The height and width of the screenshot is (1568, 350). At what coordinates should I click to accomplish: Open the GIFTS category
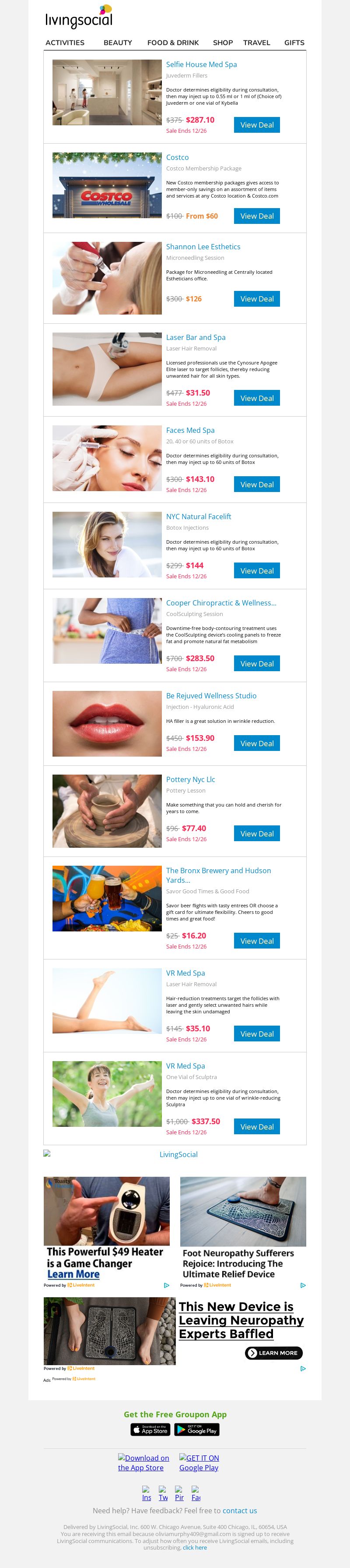tap(294, 42)
